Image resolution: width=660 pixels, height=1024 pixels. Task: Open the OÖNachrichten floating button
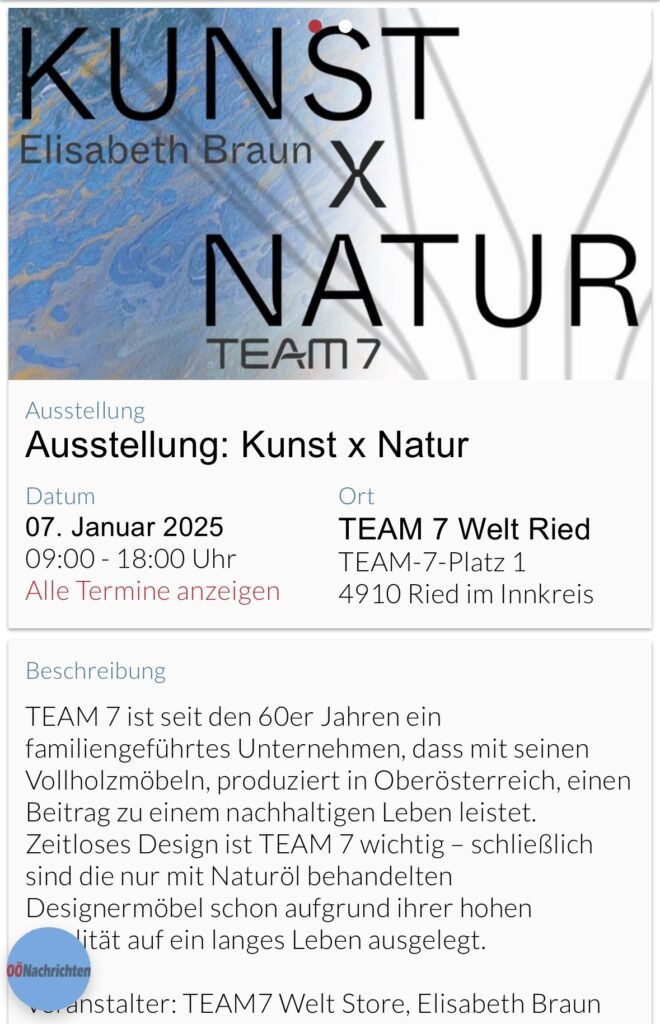click(x=48, y=970)
